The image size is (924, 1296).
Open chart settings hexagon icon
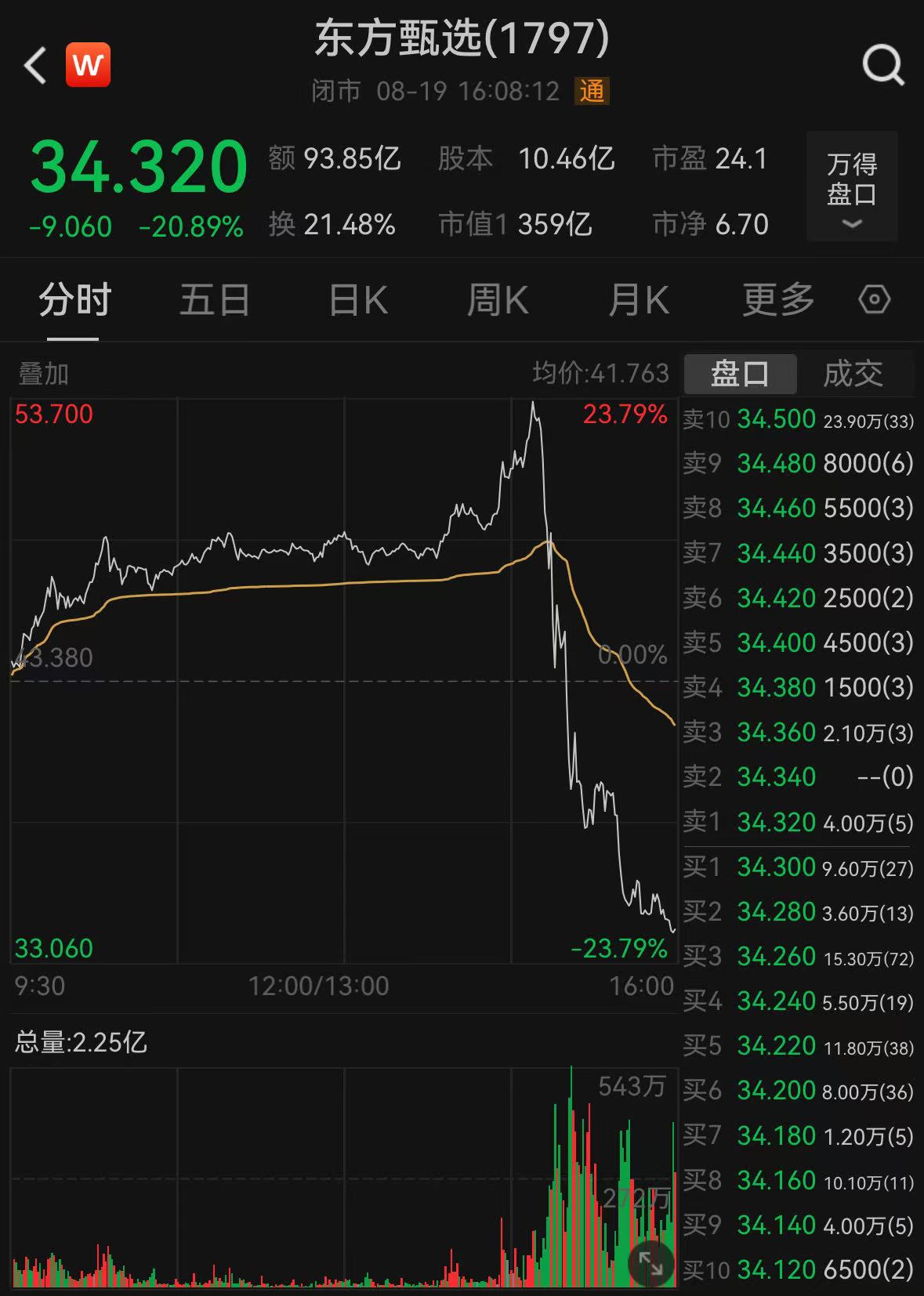click(875, 299)
